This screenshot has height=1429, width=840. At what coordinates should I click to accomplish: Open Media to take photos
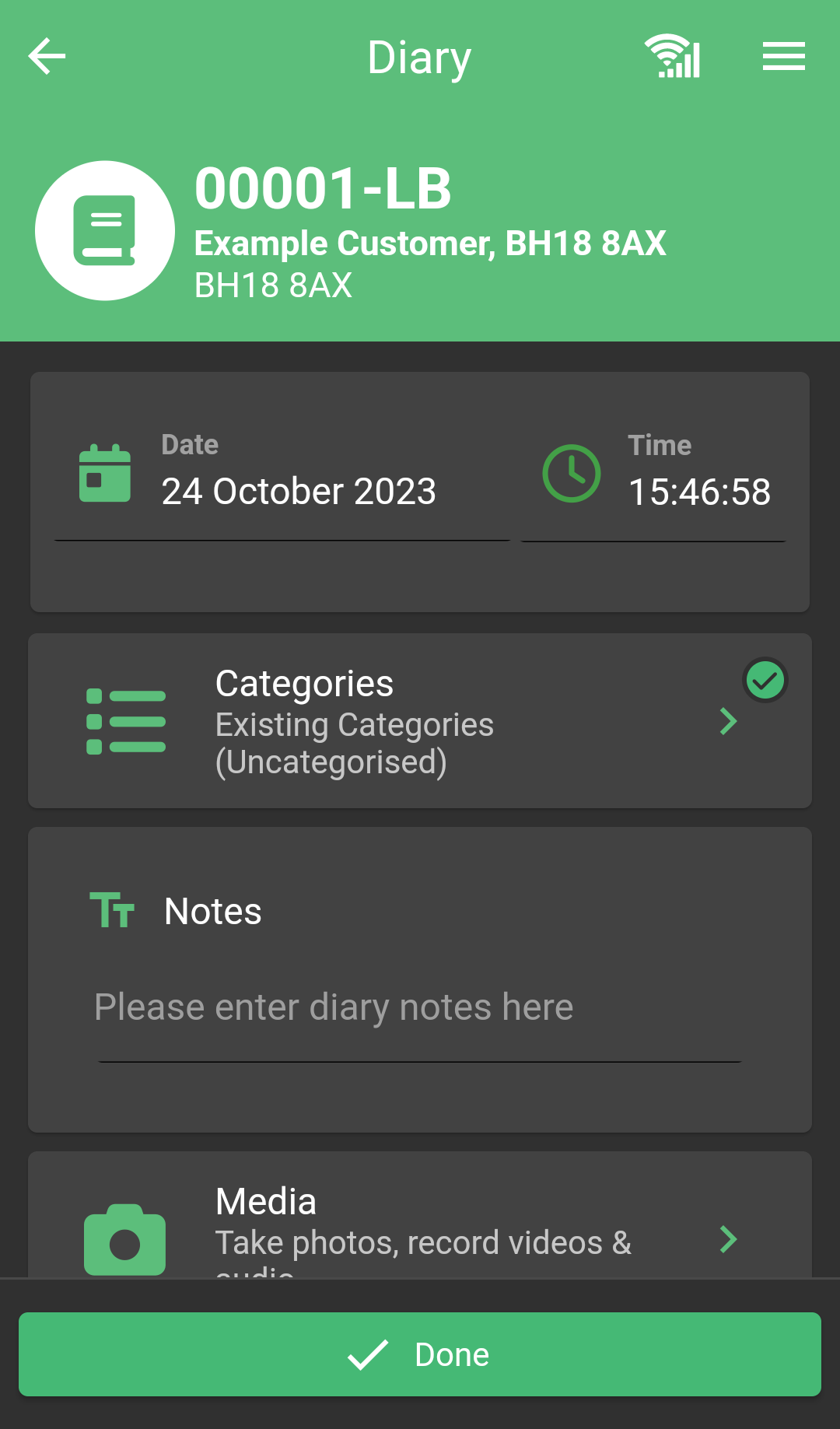click(x=420, y=1216)
